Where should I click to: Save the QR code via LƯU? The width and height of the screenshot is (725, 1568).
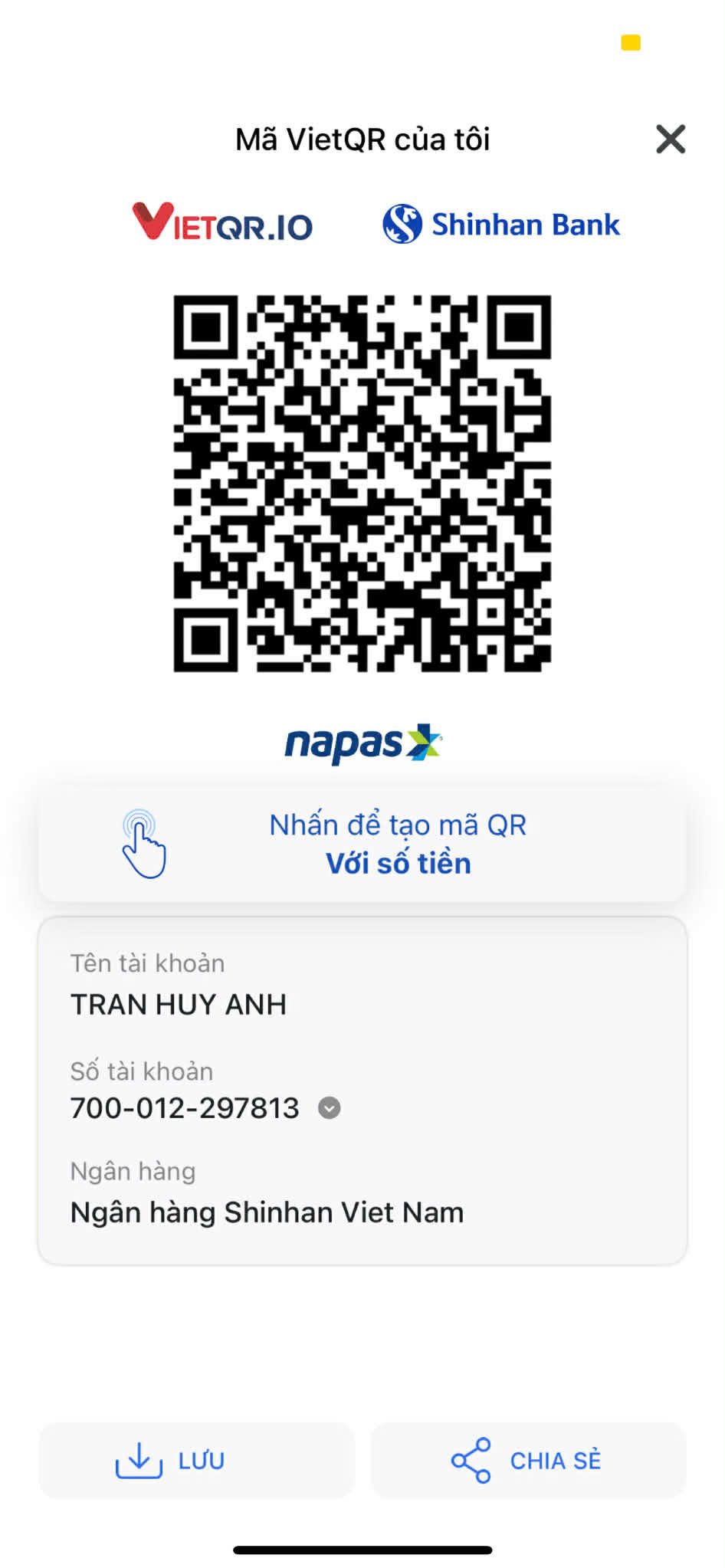click(x=196, y=1461)
